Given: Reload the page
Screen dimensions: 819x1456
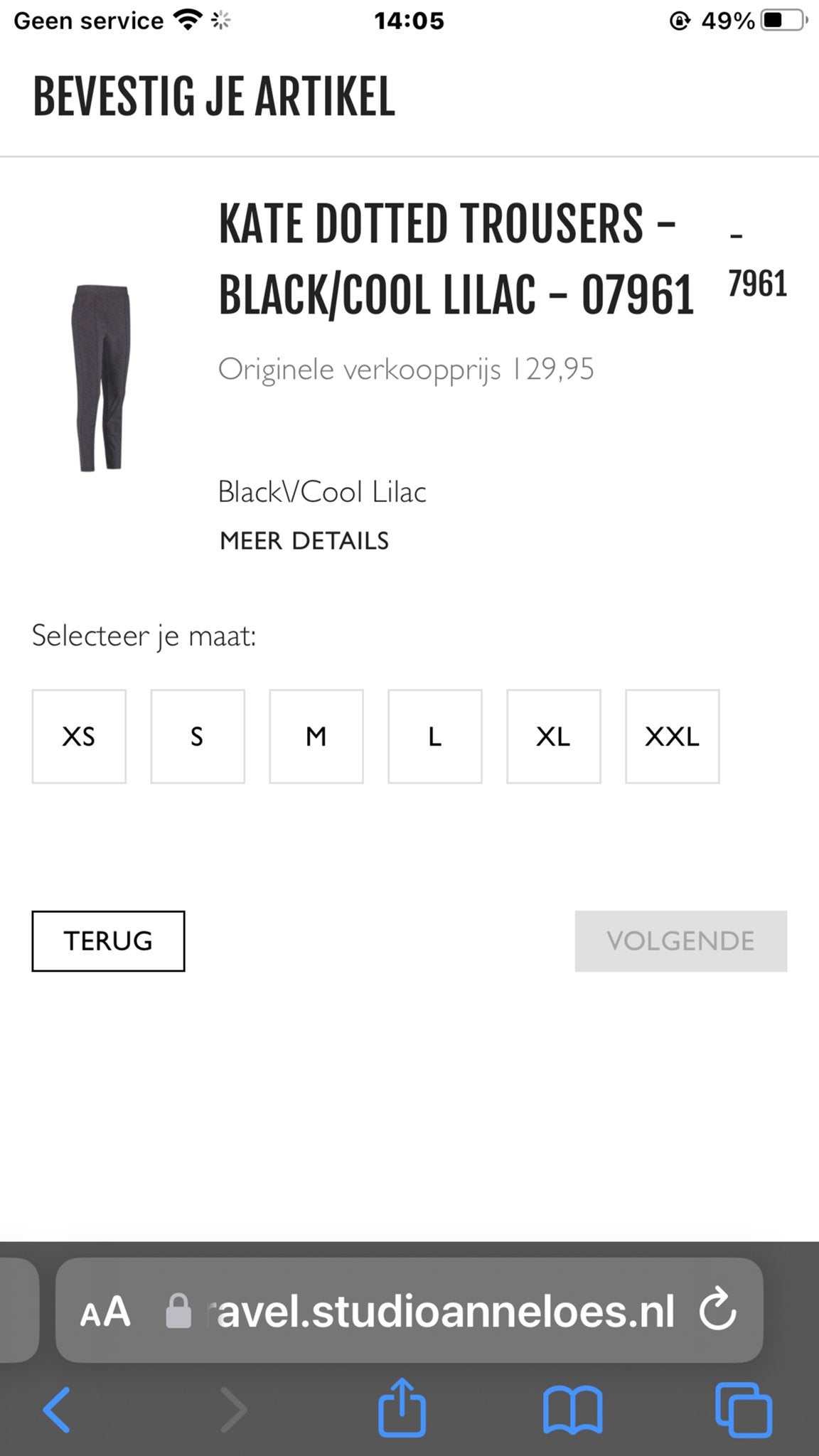Looking at the screenshot, I should (717, 1309).
